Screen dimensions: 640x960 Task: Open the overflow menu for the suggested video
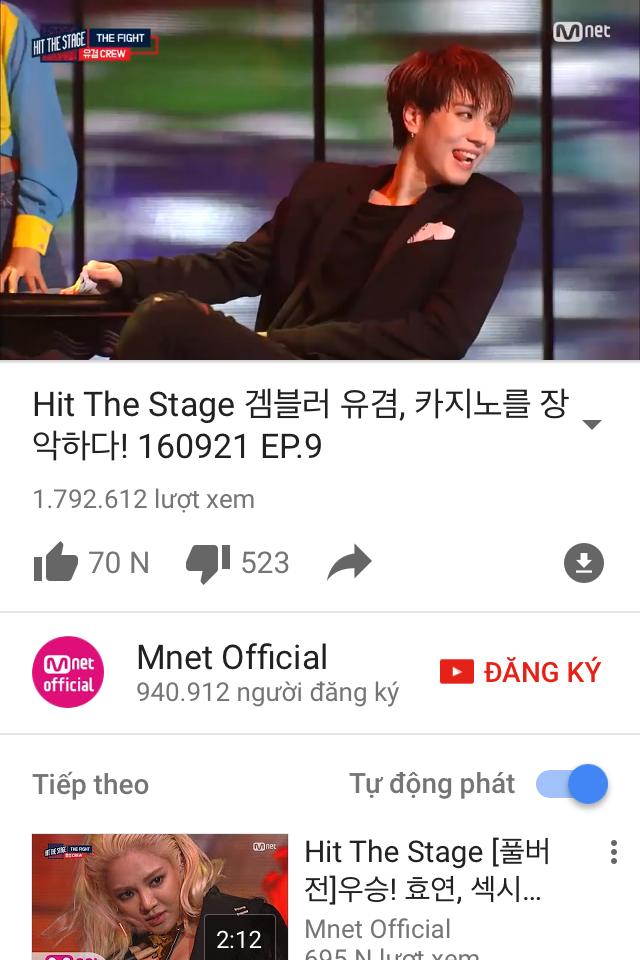pos(613,853)
